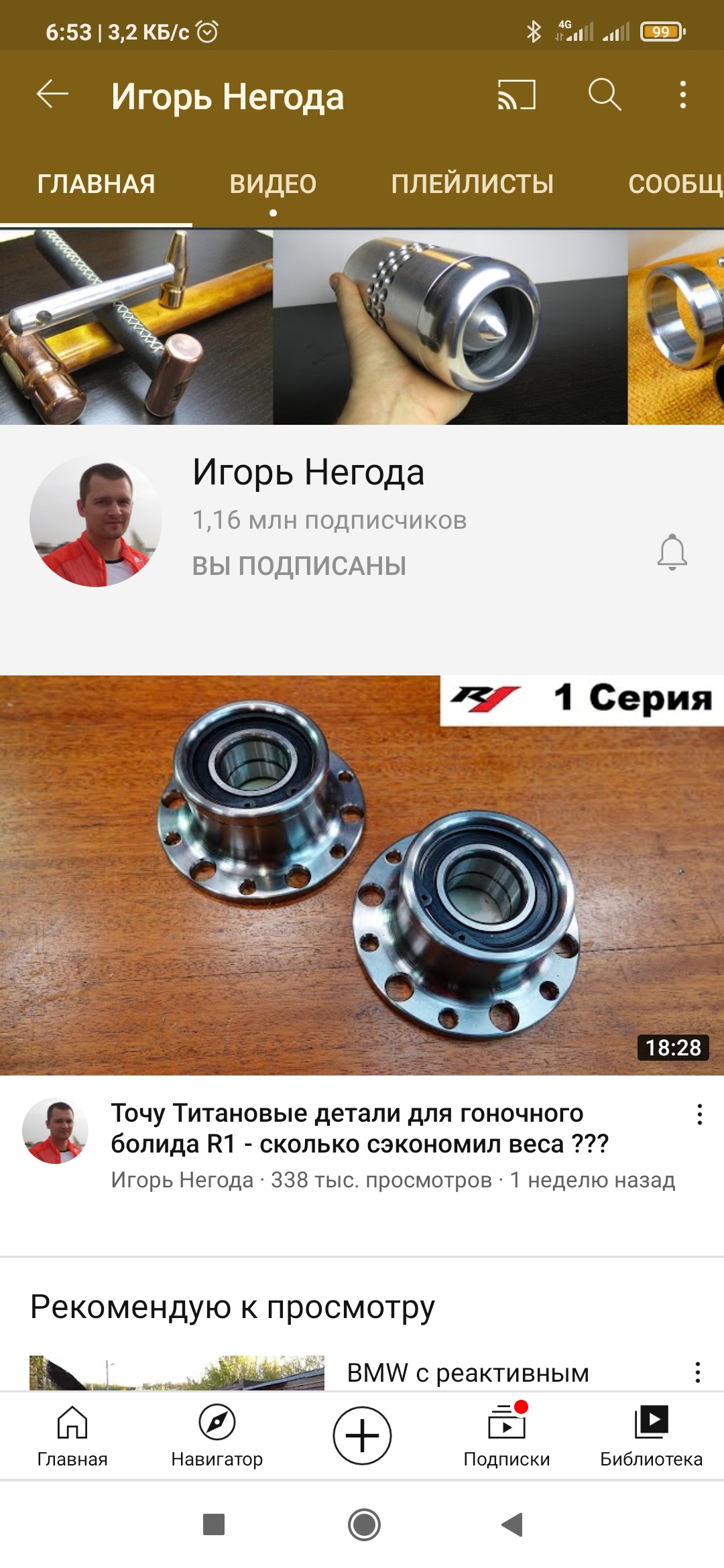724x1568 pixels.
Task: Open the cast to device icon
Action: point(516,94)
